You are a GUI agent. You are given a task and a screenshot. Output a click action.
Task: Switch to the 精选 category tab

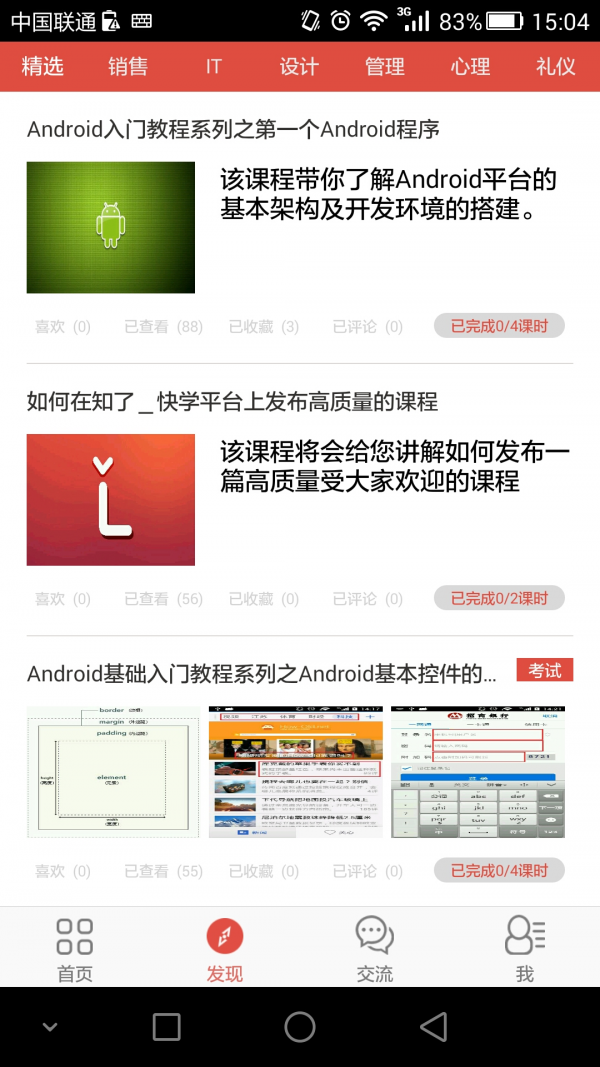pyautogui.click(x=42, y=67)
